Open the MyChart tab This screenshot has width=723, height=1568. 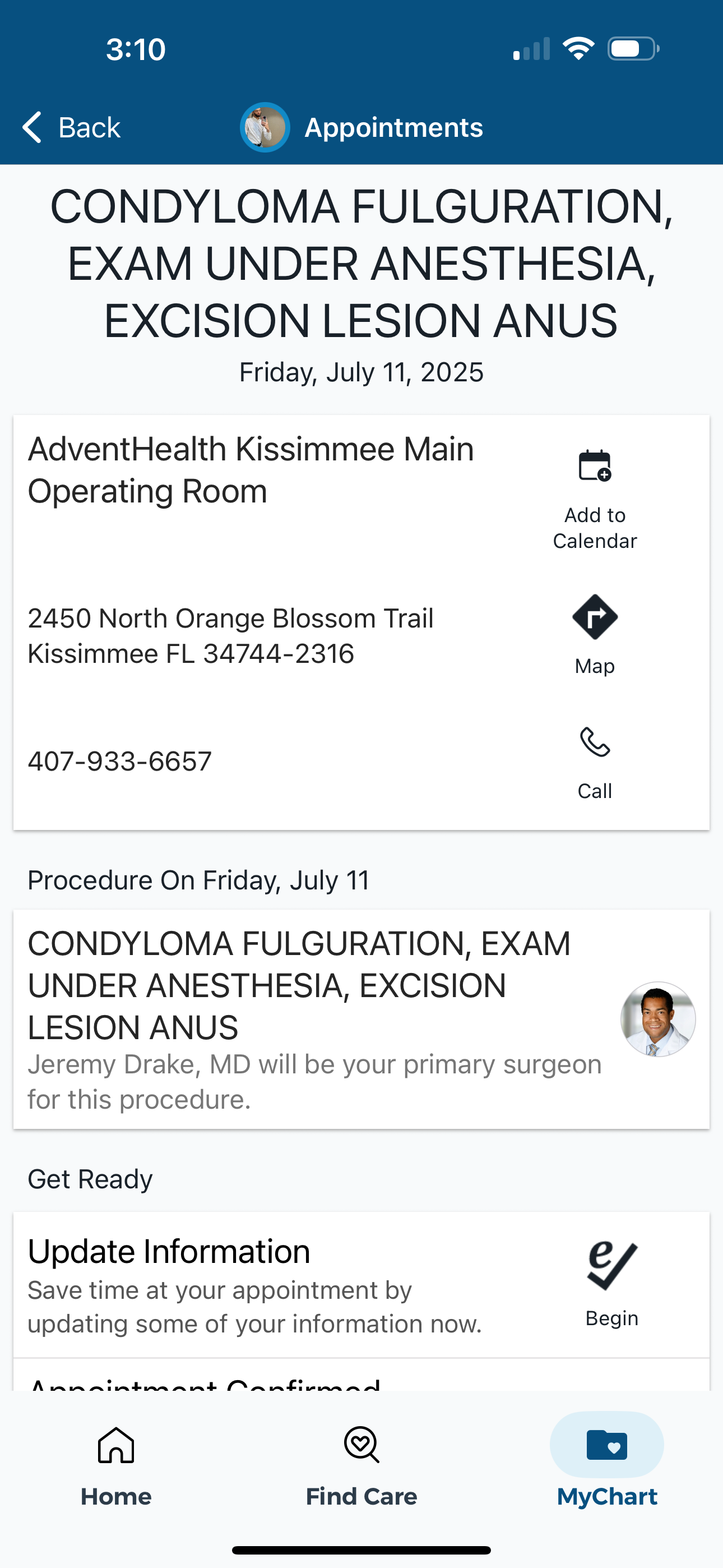pos(607,1467)
